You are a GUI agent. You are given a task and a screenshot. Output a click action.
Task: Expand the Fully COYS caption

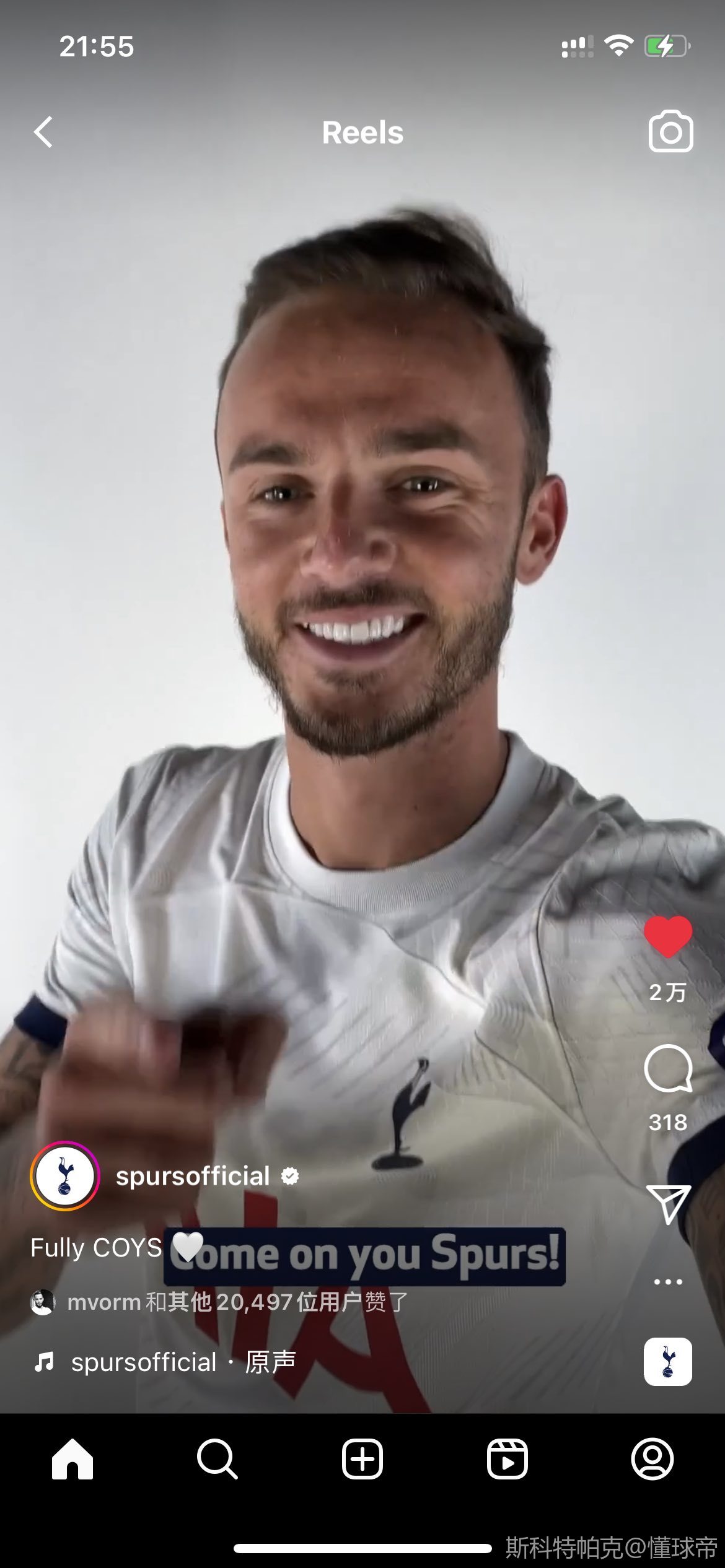click(x=96, y=1248)
